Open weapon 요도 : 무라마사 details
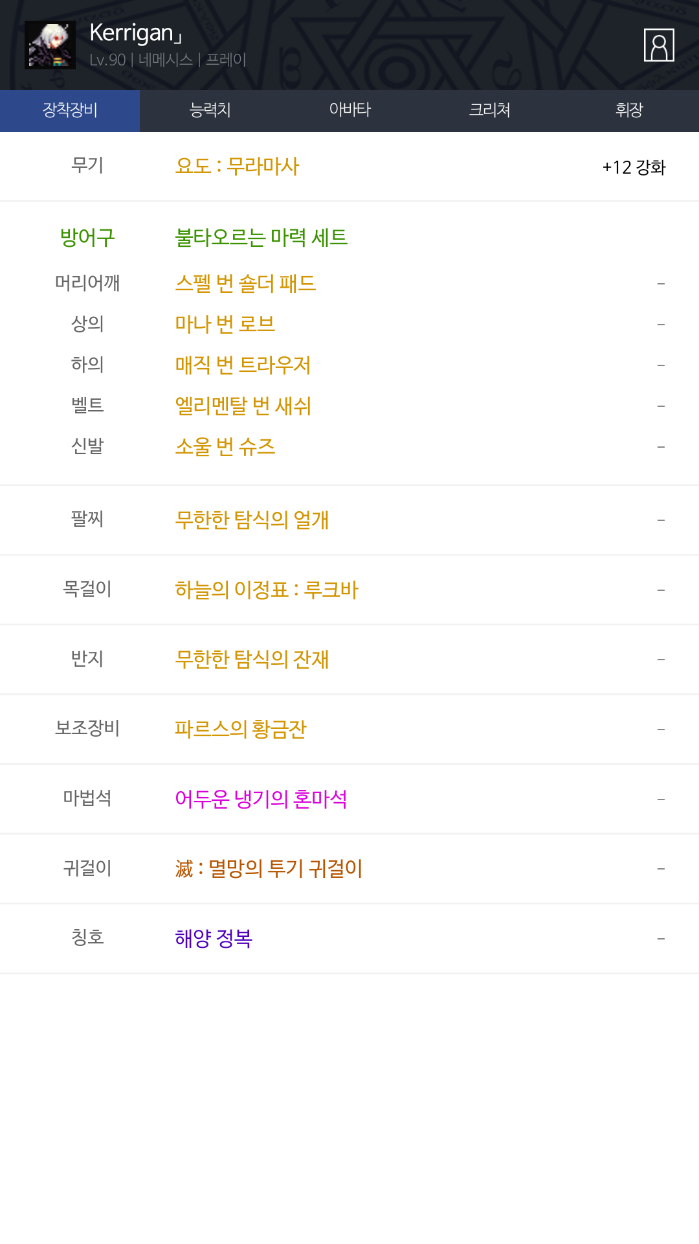Image resolution: width=699 pixels, height=1244 pixels. tap(237, 167)
